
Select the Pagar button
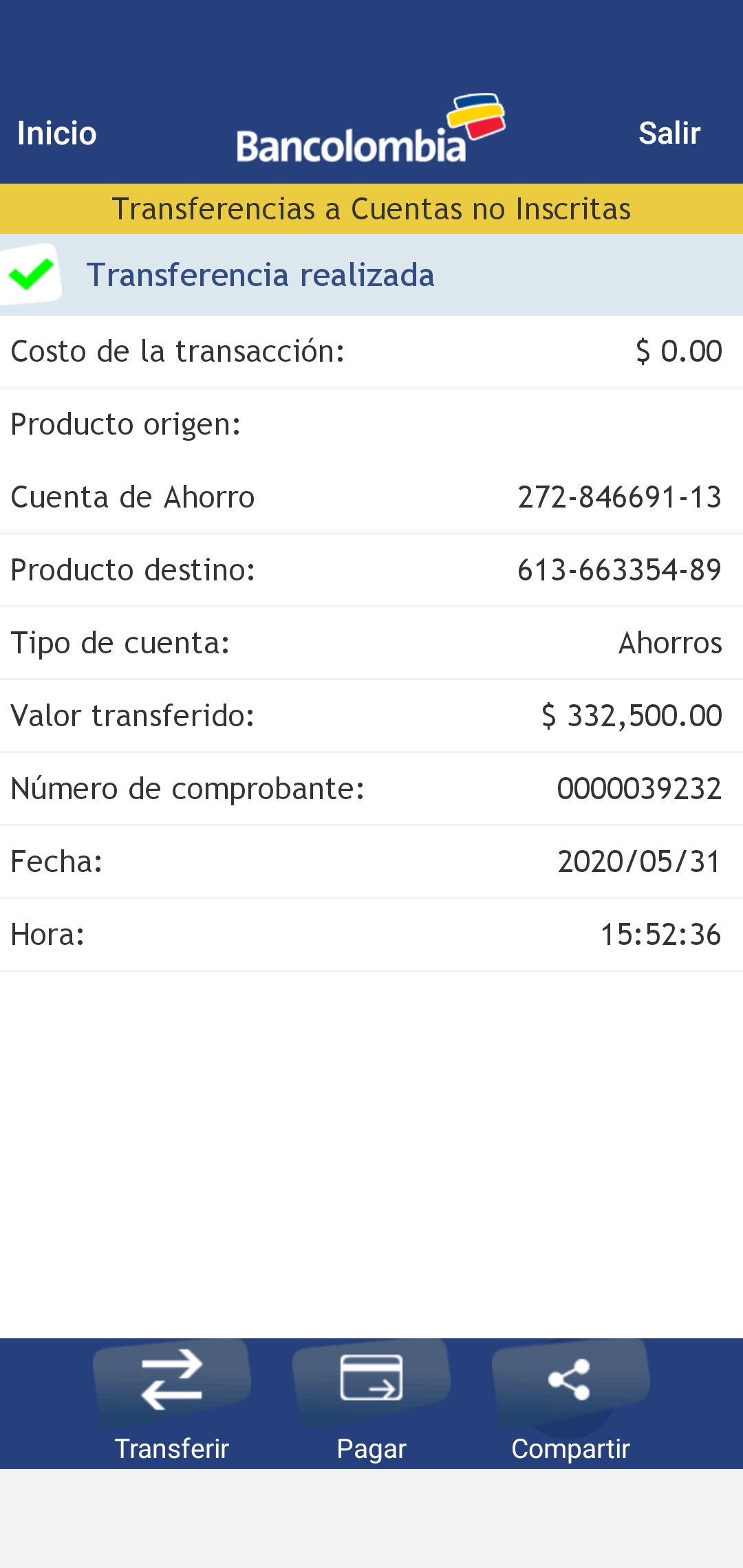coord(371,1400)
